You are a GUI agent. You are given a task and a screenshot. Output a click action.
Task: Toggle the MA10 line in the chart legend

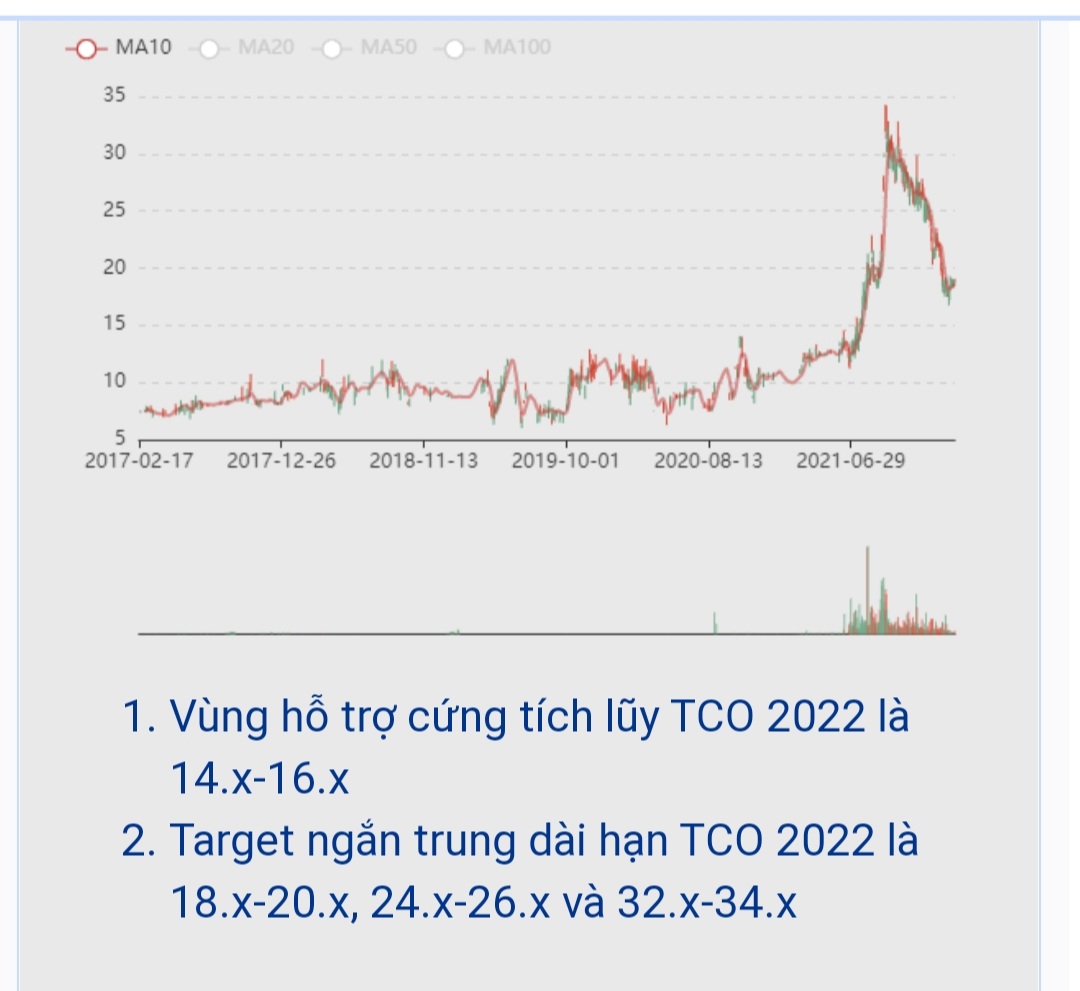click(x=118, y=47)
